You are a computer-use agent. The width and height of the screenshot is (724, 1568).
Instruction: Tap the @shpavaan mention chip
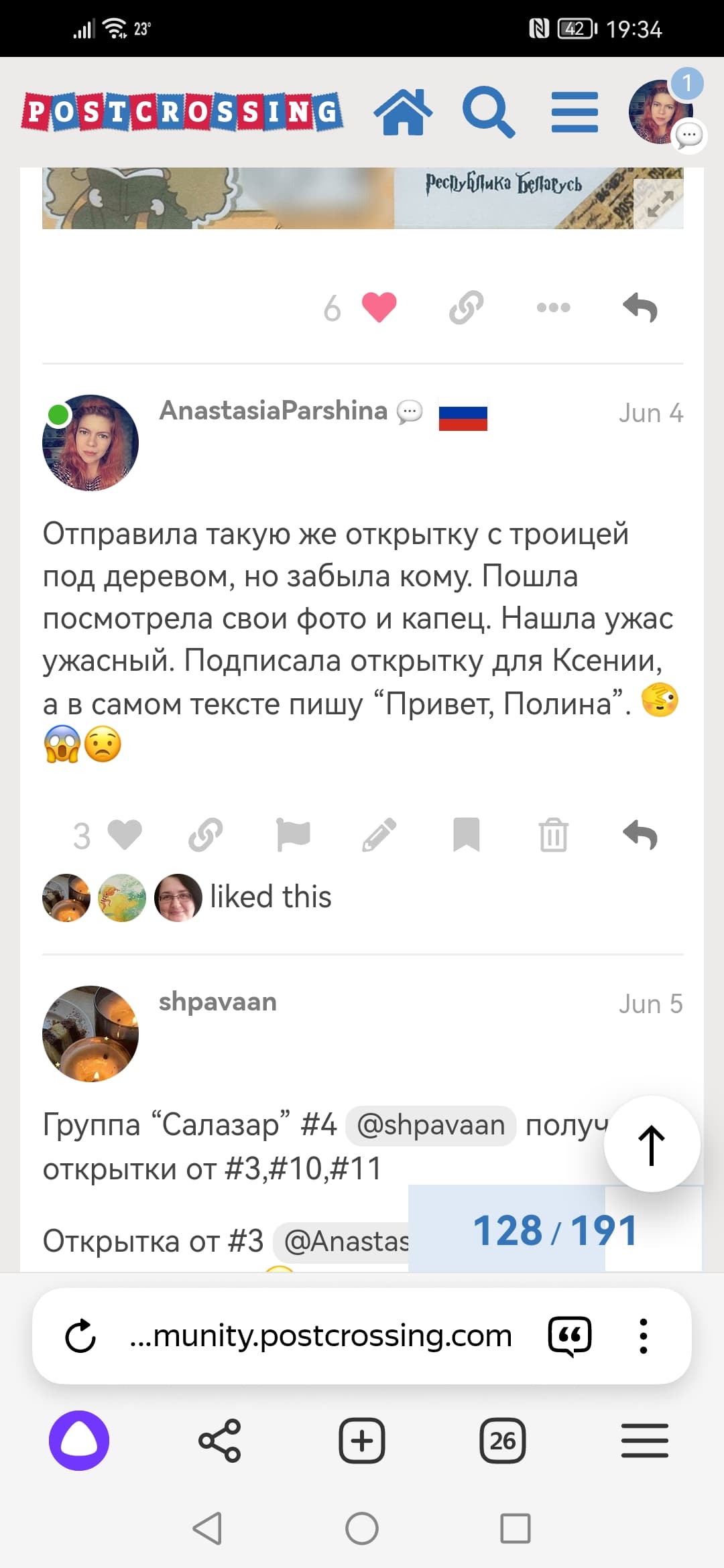430,1125
